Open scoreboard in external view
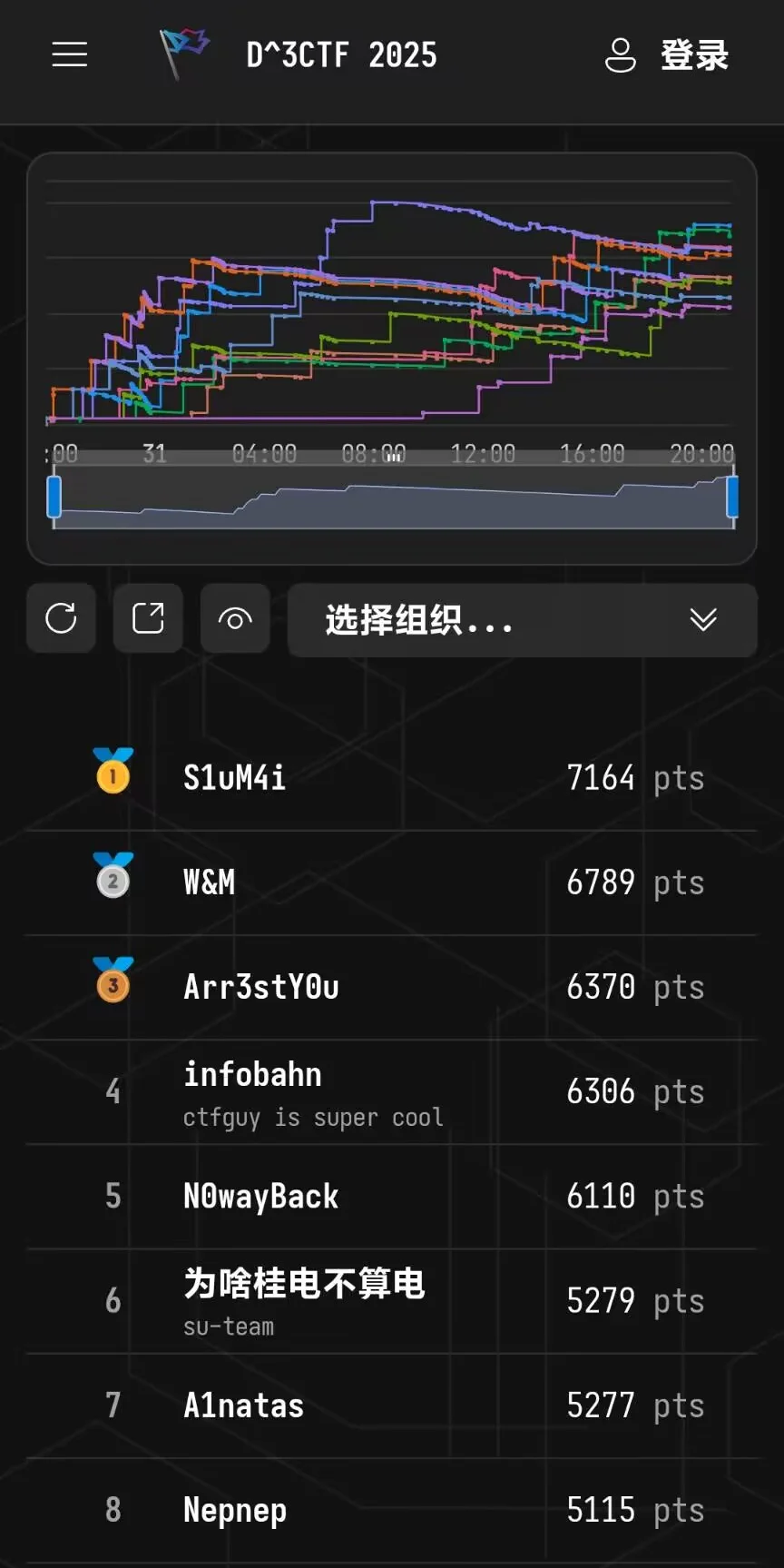Screen dimensions: 784x1568 (148, 619)
